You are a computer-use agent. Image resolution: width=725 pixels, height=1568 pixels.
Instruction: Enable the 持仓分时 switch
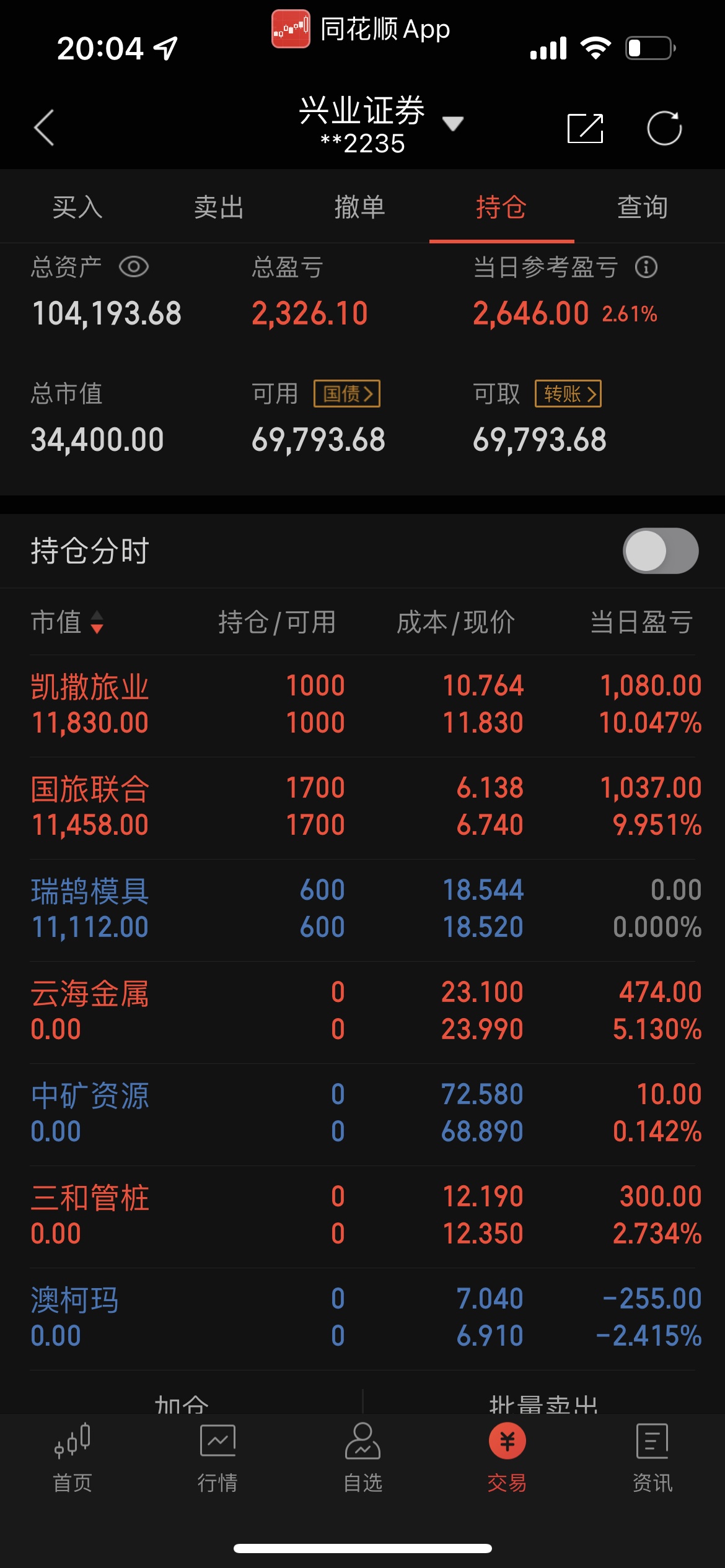(x=661, y=551)
